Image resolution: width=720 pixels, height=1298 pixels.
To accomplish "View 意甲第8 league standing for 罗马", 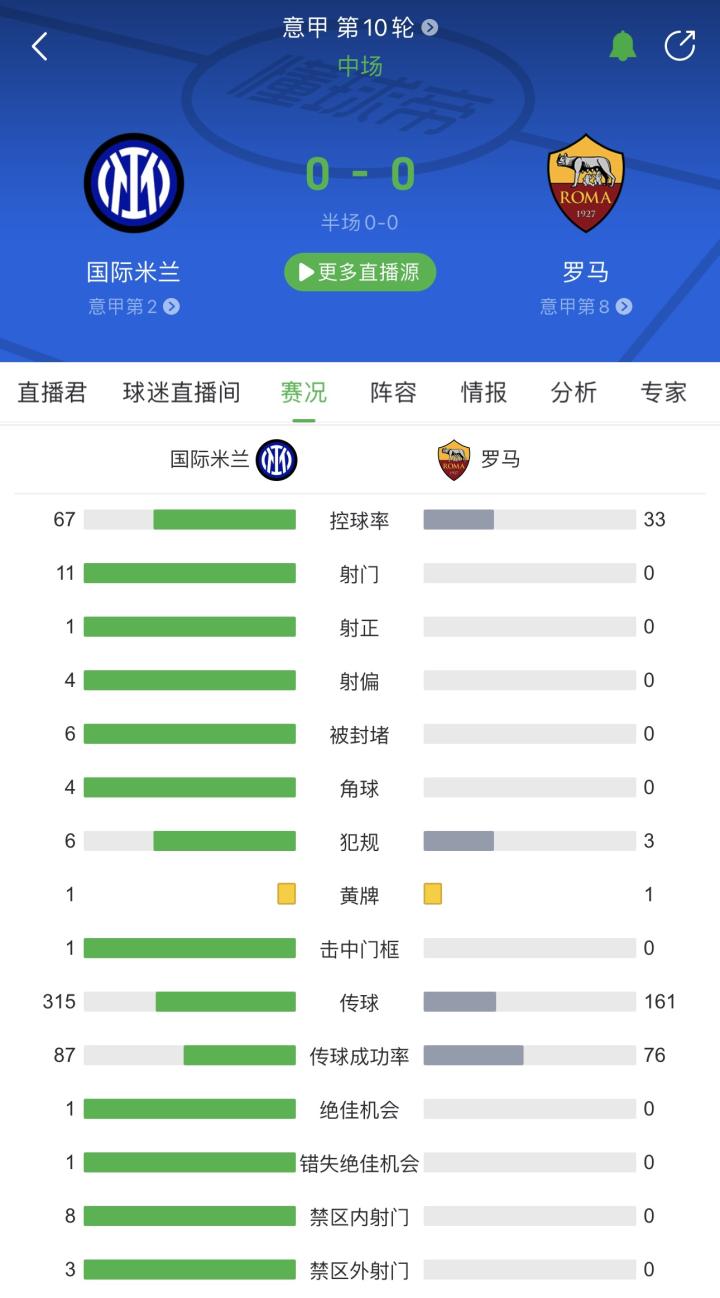I will coord(585,307).
